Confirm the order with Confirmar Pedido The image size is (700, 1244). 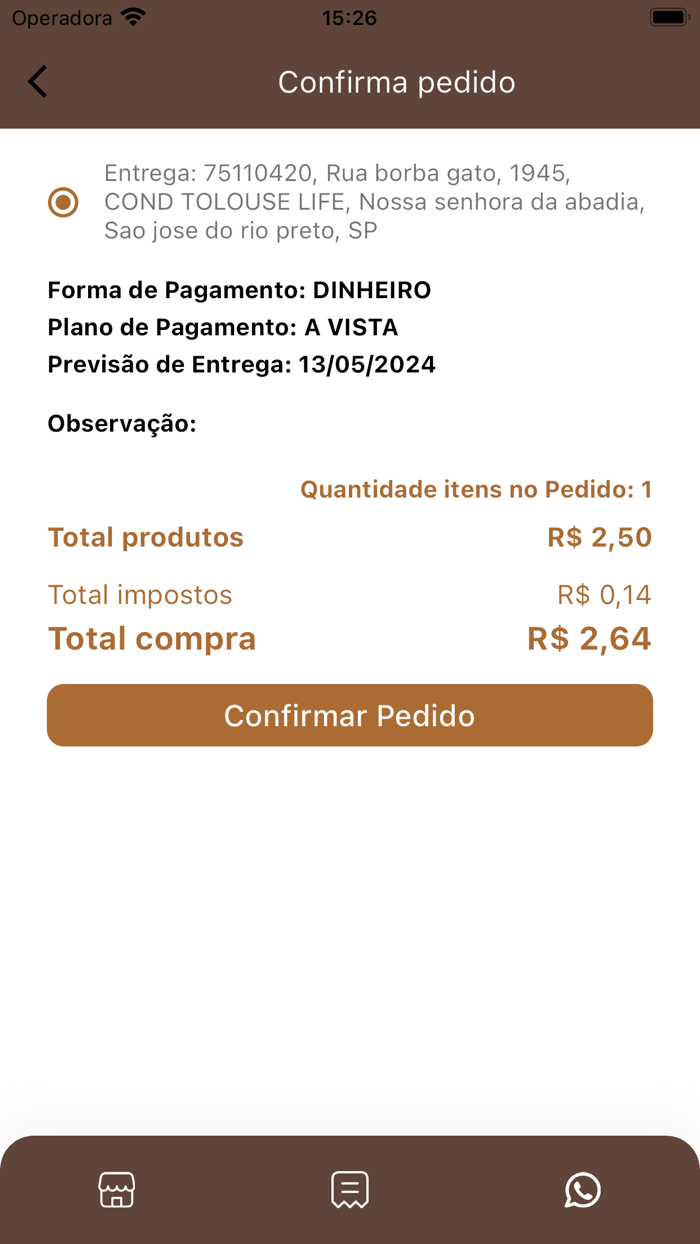[350, 716]
